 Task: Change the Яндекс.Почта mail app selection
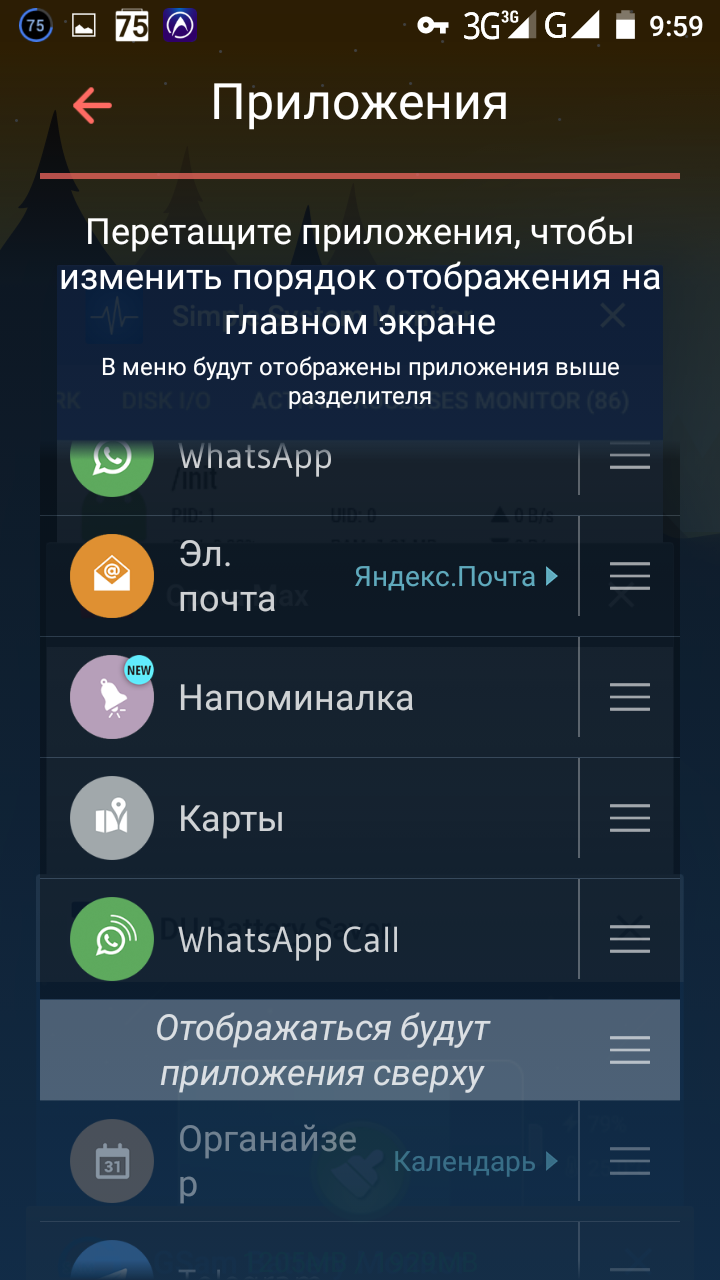coord(456,577)
